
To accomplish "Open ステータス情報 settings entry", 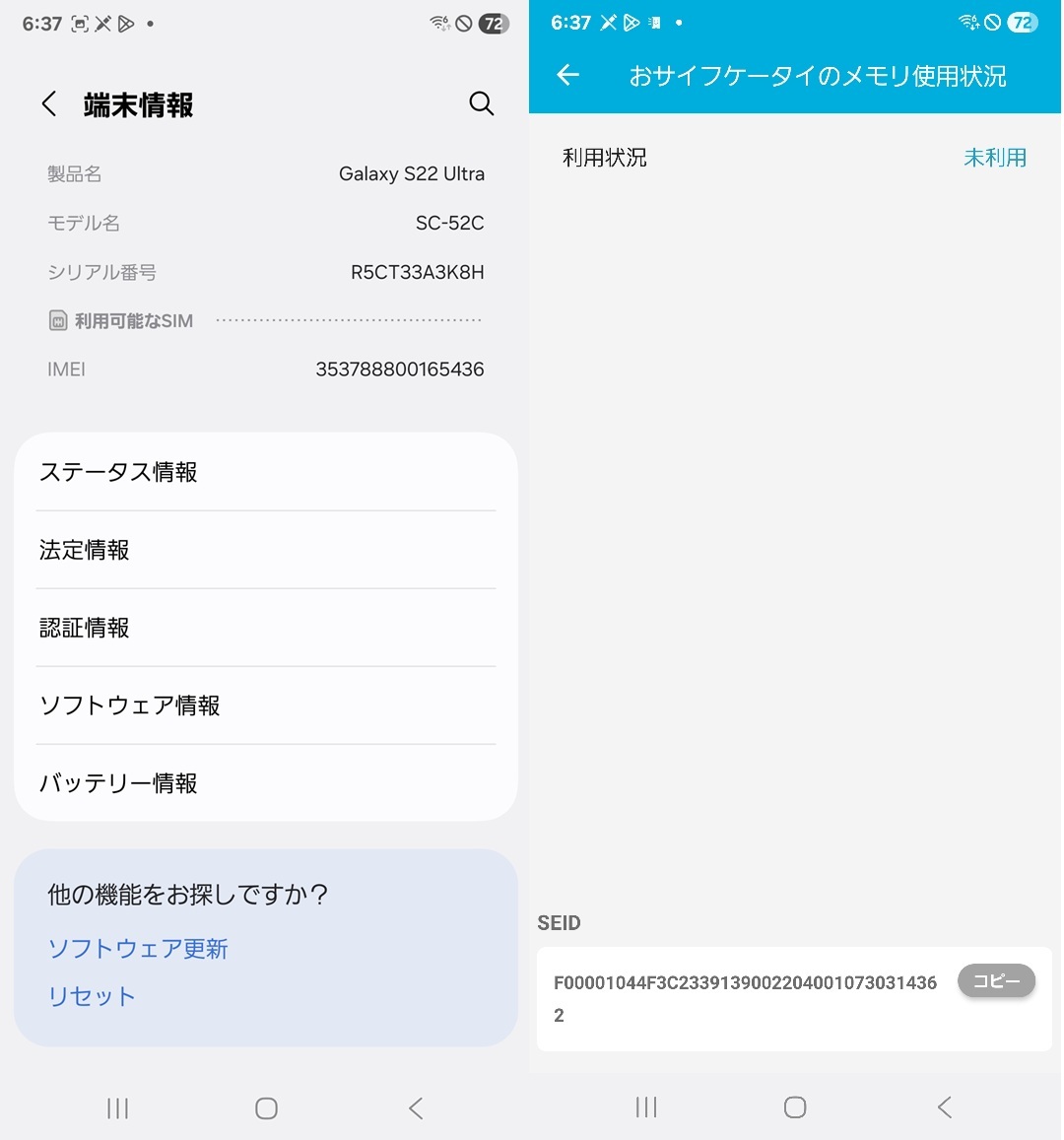I will 266,472.
